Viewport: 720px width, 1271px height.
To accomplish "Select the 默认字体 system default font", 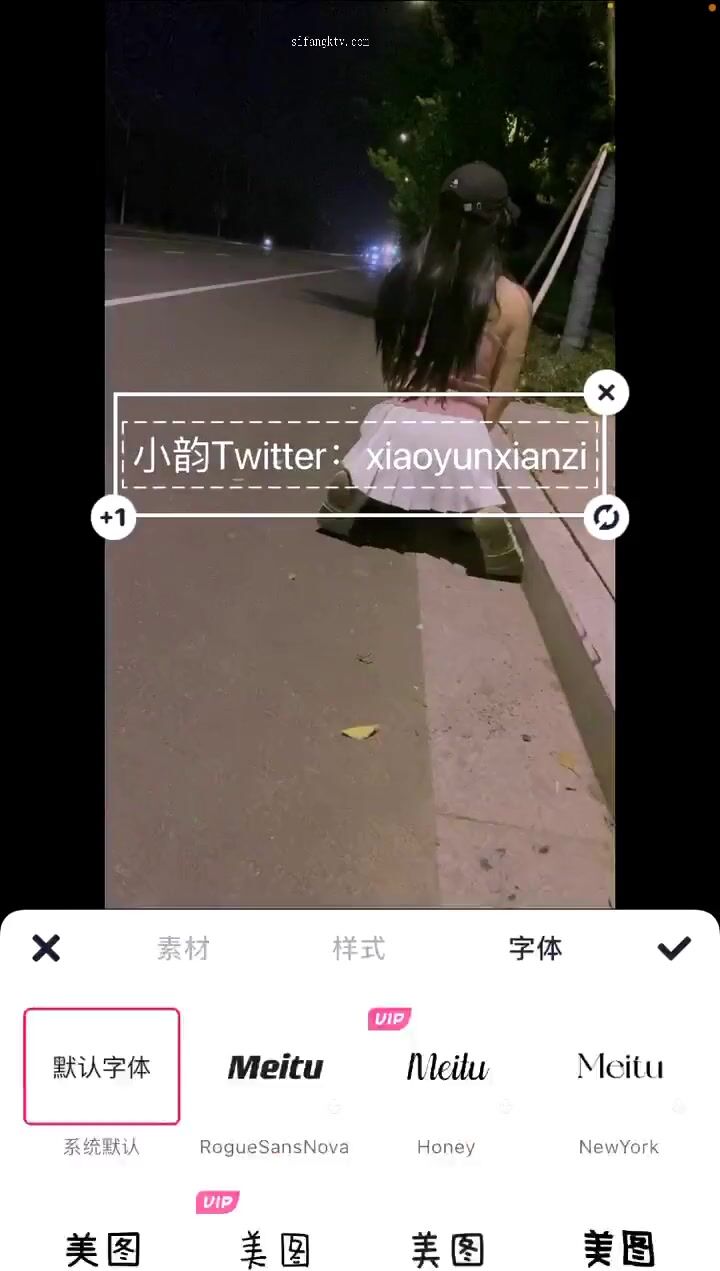I will (x=102, y=1067).
